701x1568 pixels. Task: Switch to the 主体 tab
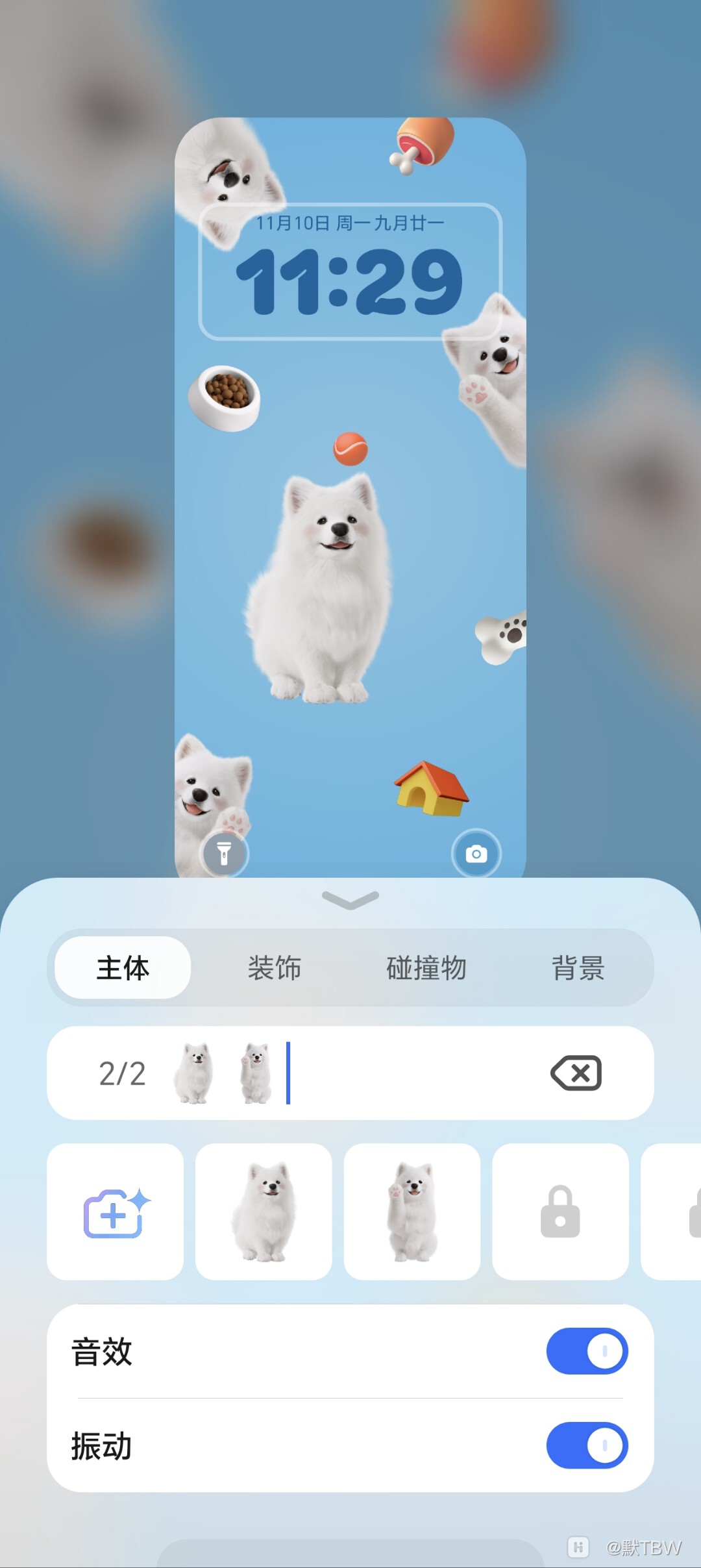point(123,967)
